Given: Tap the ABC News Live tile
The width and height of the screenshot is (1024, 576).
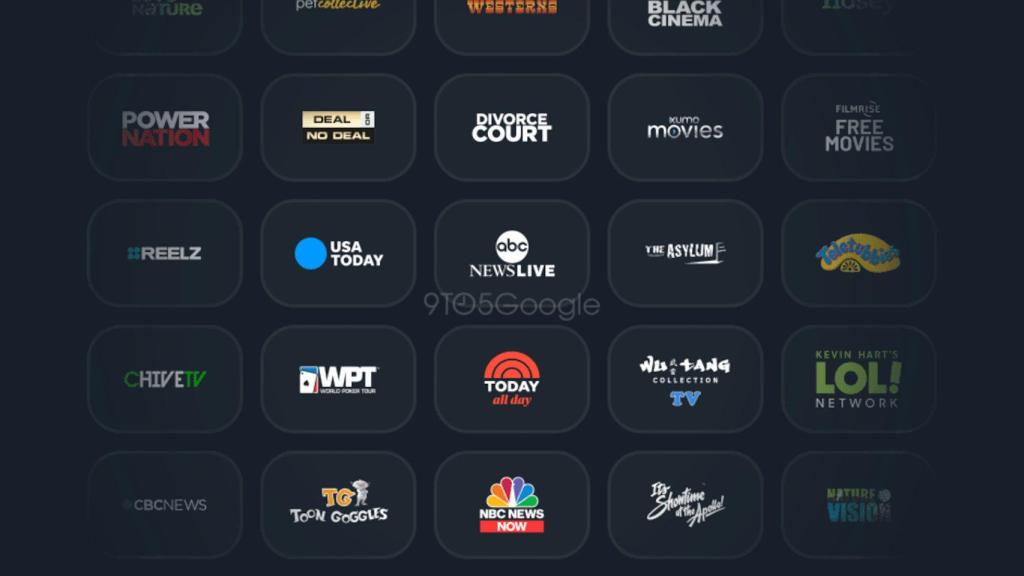Looking at the screenshot, I should point(511,253).
